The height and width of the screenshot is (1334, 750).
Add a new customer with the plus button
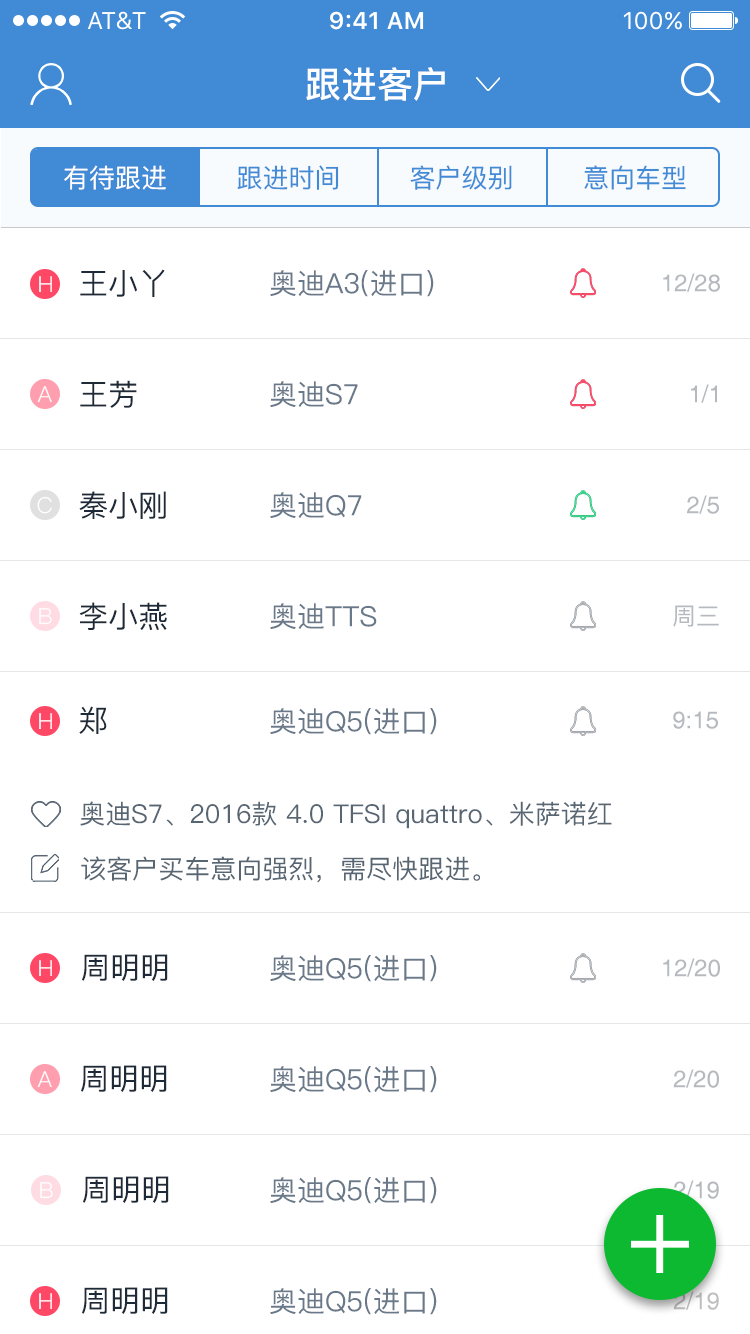point(660,1244)
